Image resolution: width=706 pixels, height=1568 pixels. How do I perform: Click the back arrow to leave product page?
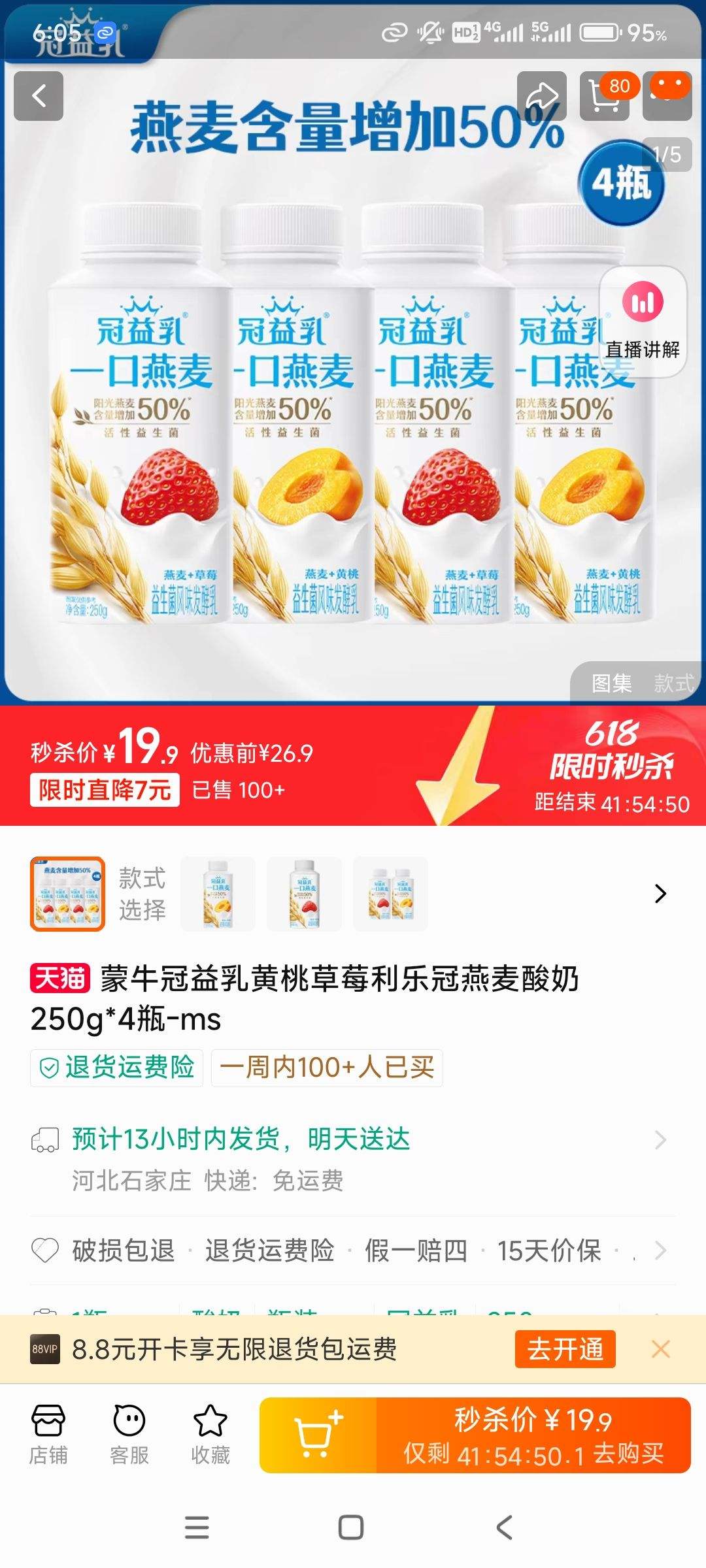pos(39,96)
